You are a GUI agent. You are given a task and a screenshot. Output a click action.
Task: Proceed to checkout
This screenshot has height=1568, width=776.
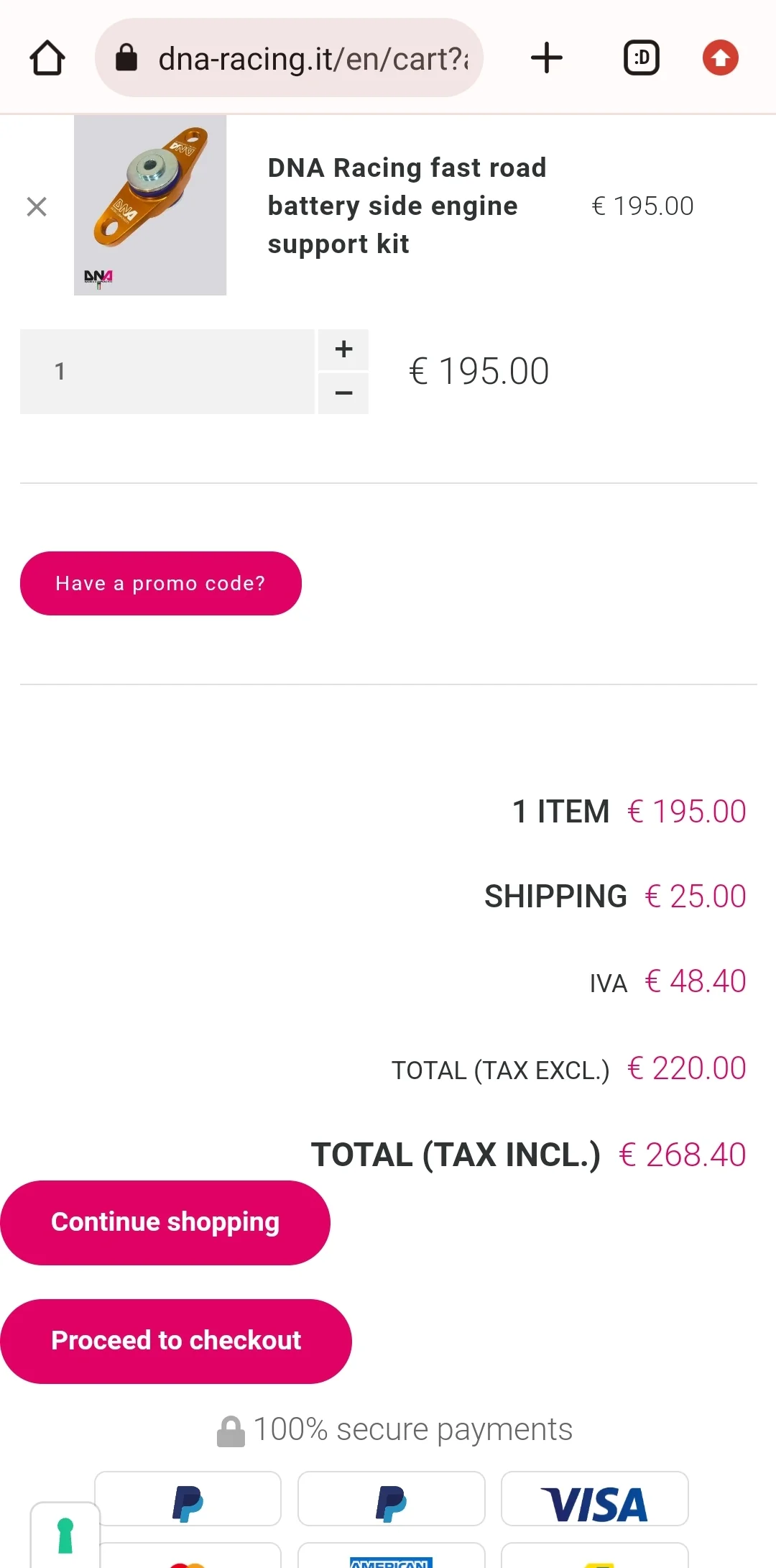tap(176, 1341)
